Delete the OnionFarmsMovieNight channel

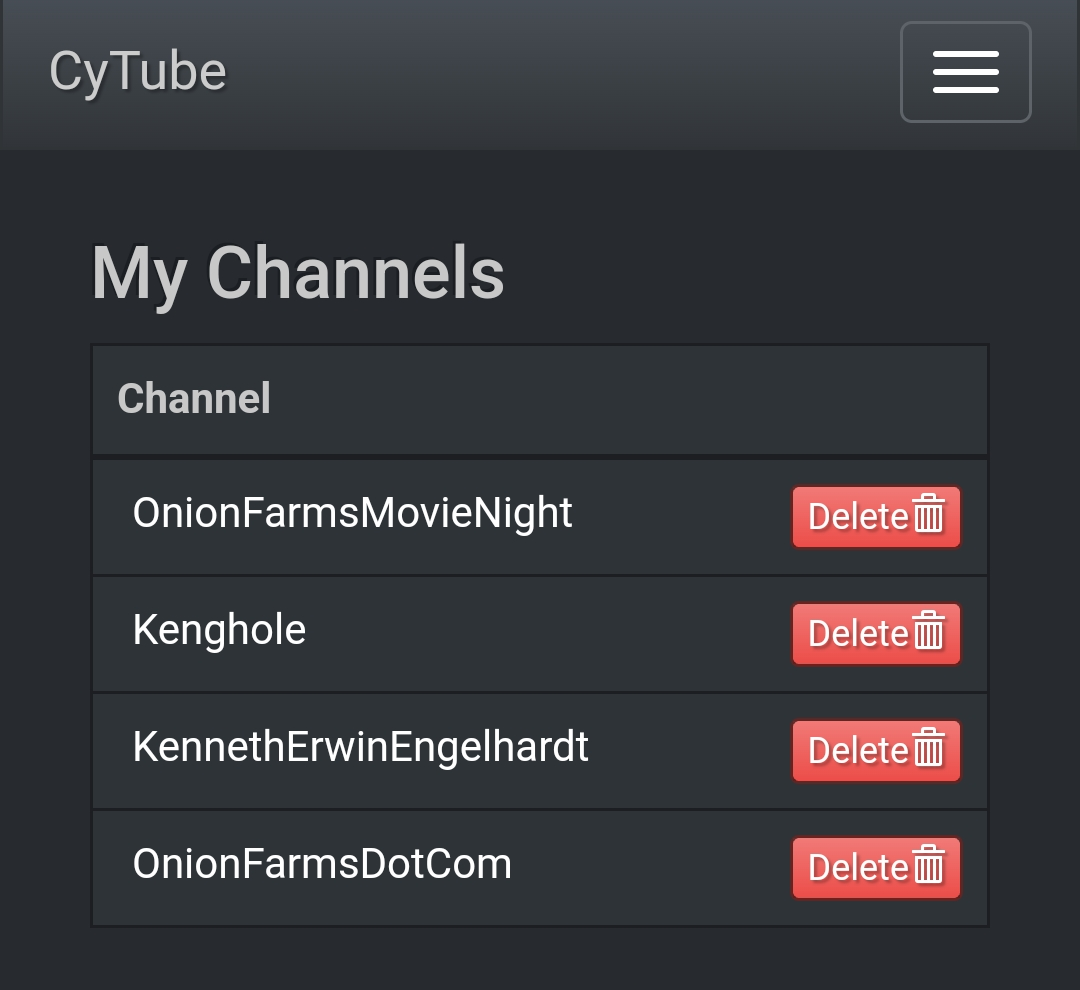click(x=876, y=517)
